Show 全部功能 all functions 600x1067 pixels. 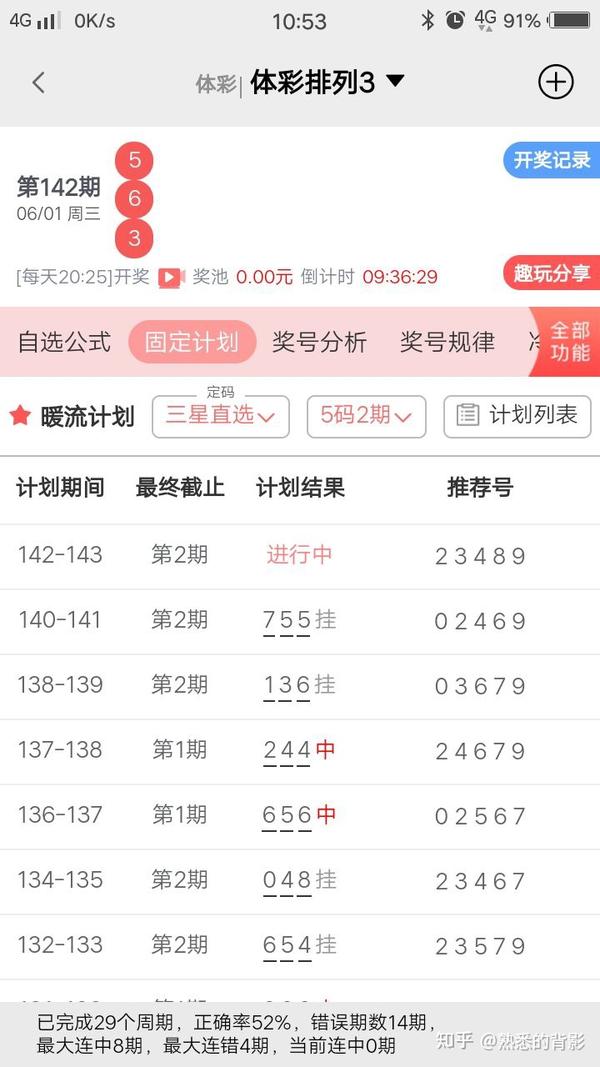click(x=569, y=342)
